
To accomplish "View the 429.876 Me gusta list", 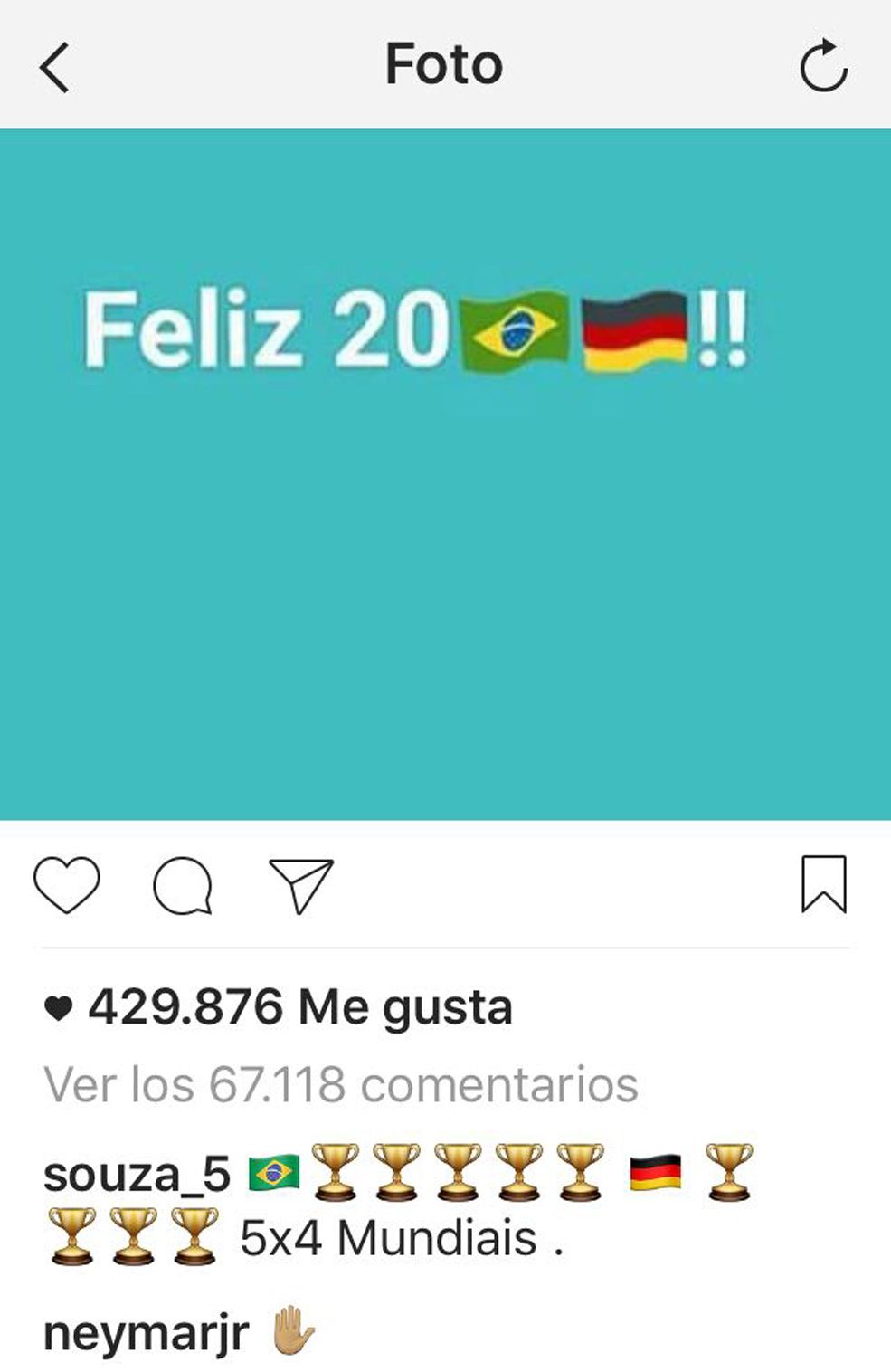I will point(299,1005).
